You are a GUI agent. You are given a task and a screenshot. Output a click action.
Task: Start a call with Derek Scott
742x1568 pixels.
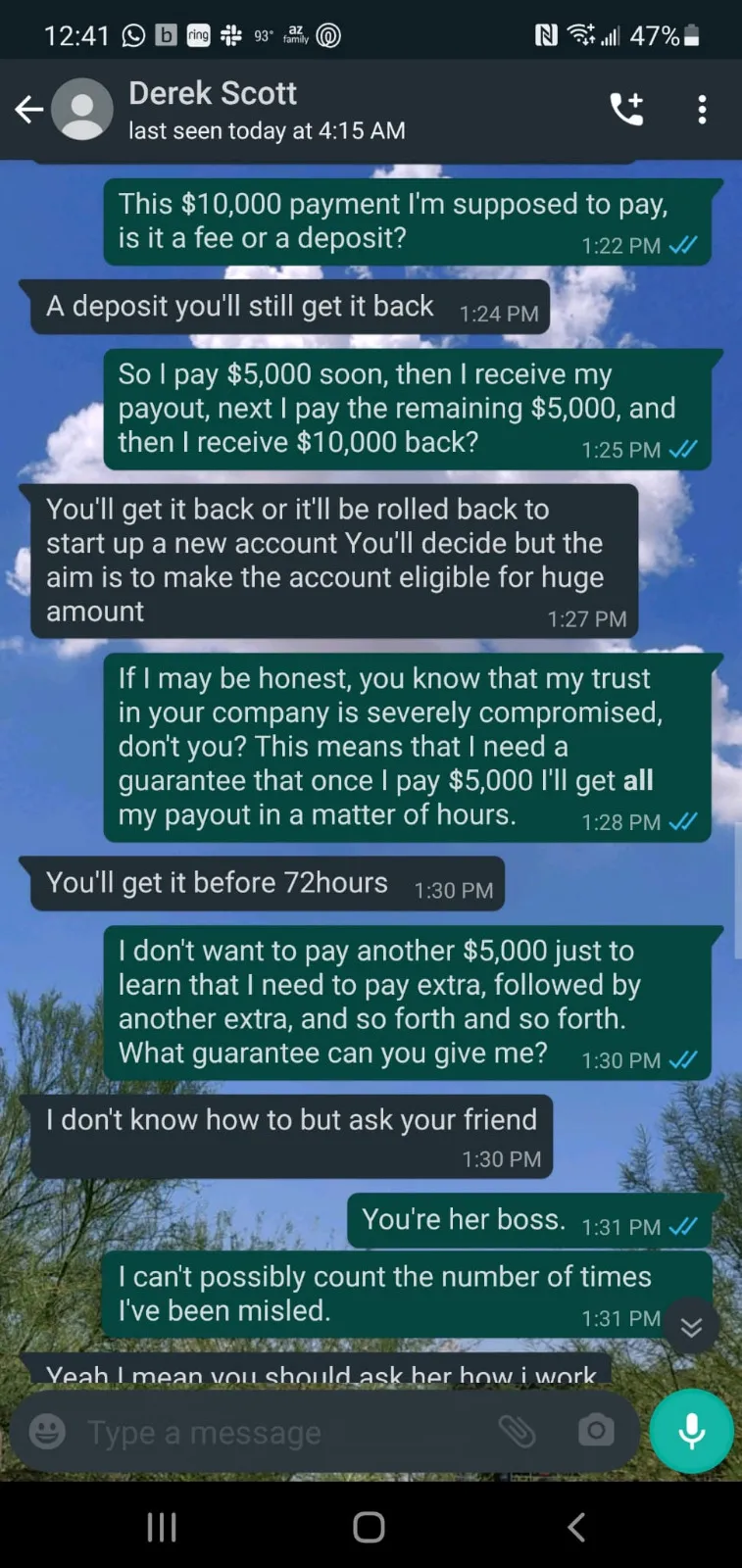pos(627,109)
